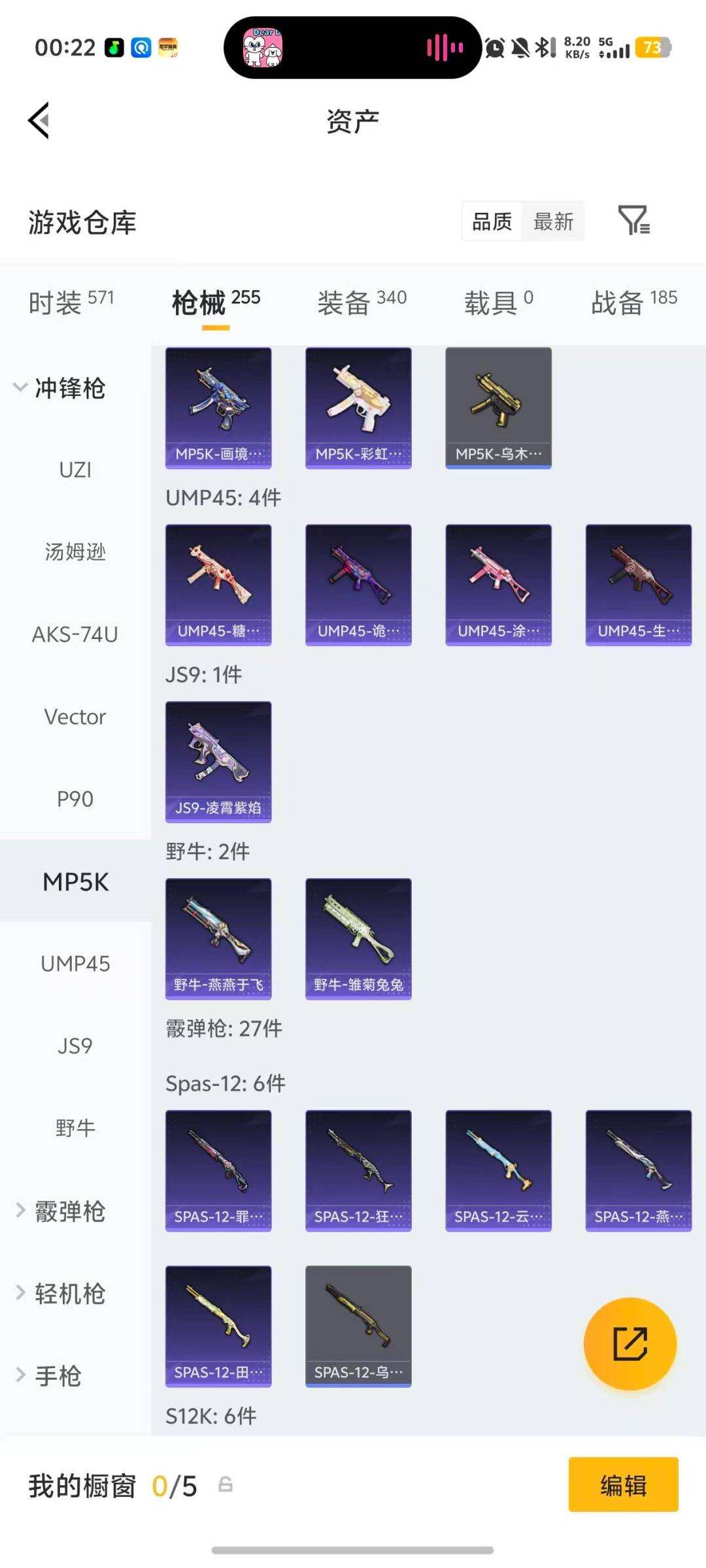706x1568 pixels.
Task: Open the 野牛-雏菊兔兔 skin tile
Action: (x=358, y=938)
